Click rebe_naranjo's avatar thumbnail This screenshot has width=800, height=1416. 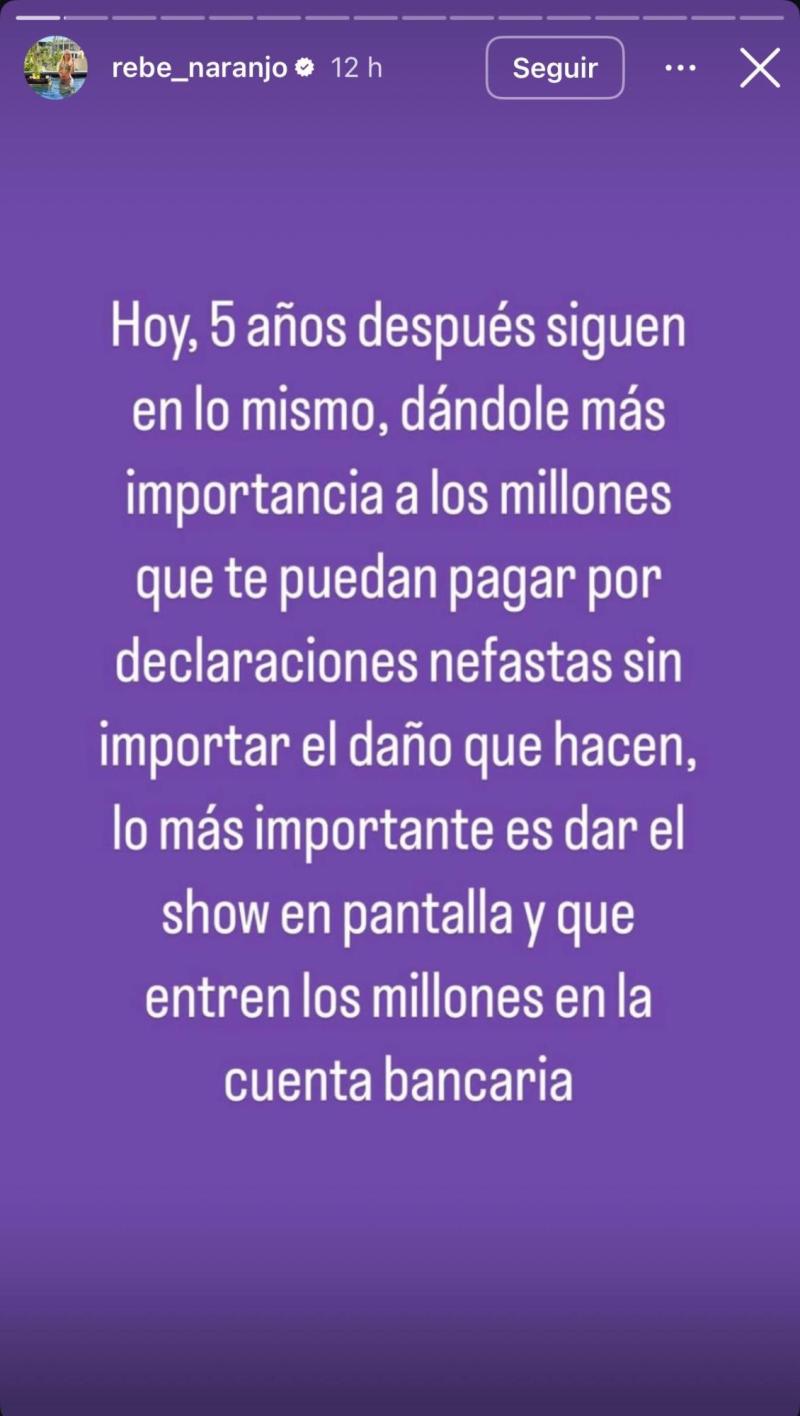pyautogui.click(x=56, y=67)
